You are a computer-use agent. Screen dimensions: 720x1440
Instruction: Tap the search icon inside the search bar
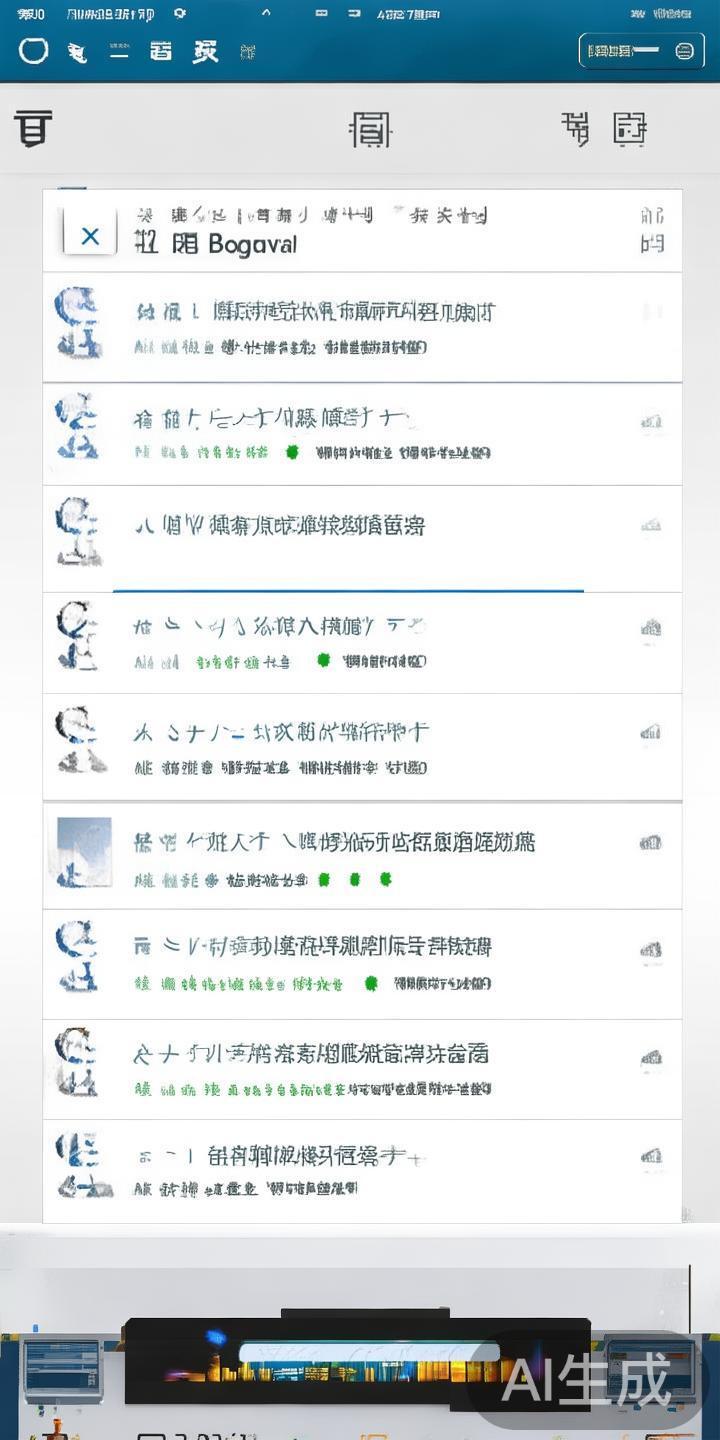click(682, 50)
